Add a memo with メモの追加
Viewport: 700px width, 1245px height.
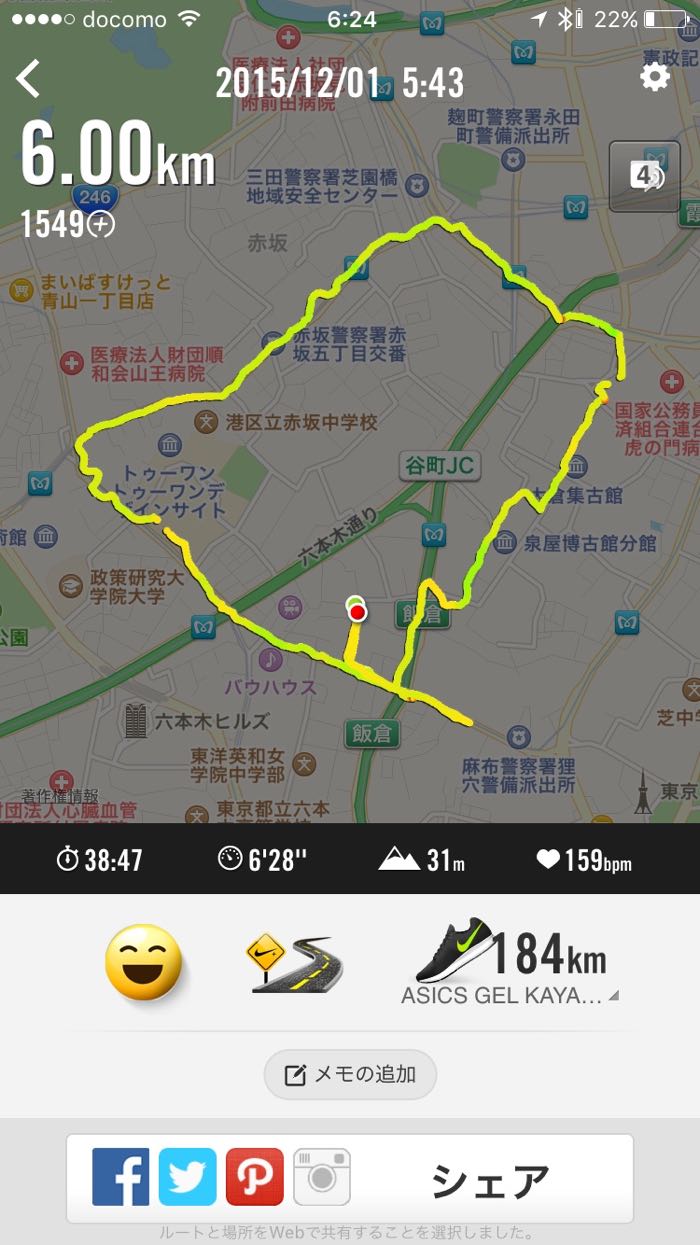pyautogui.click(x=350, y=1075)
